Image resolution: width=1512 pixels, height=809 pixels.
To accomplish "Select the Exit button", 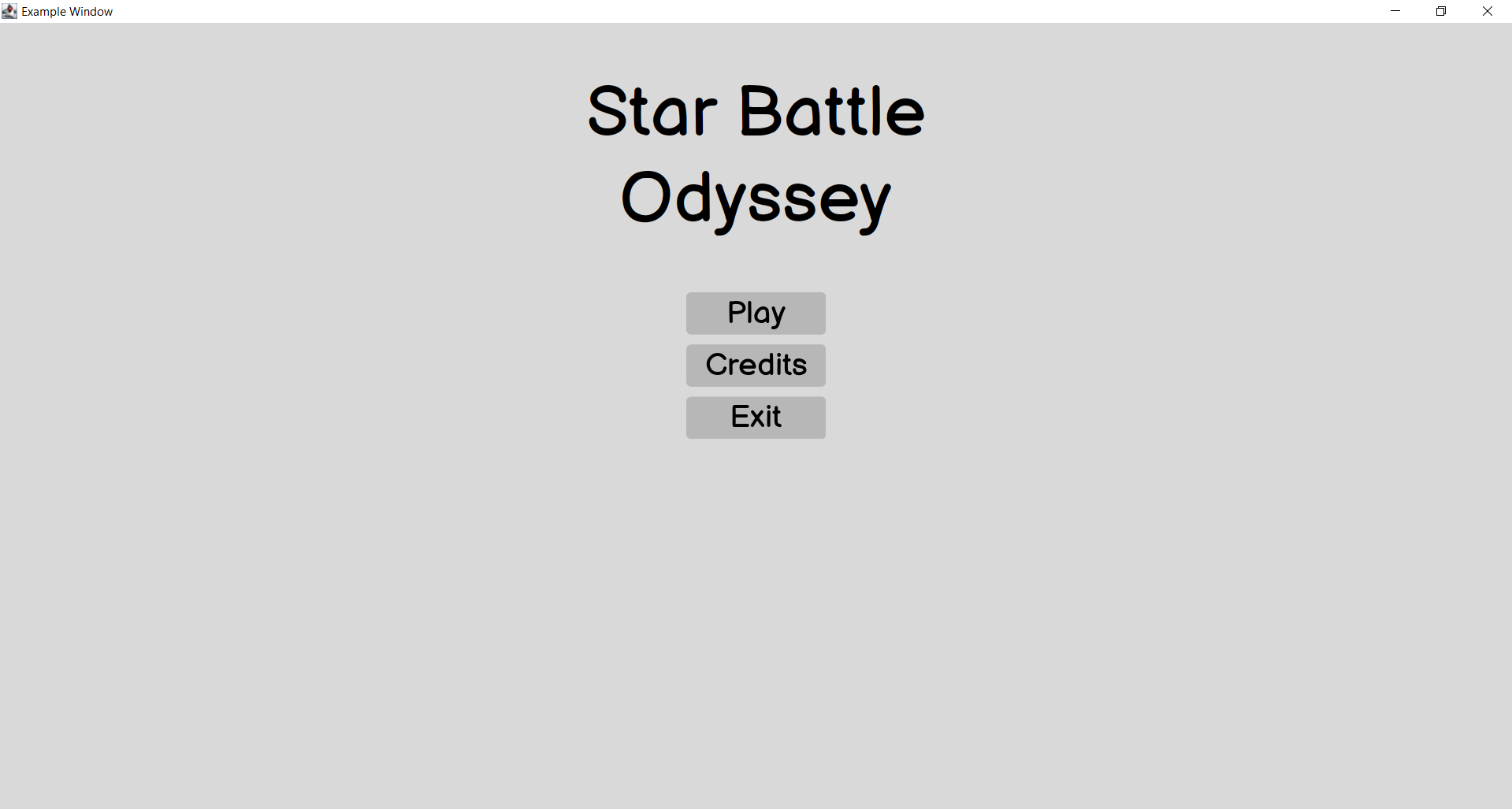I will [x=756, y=417].
